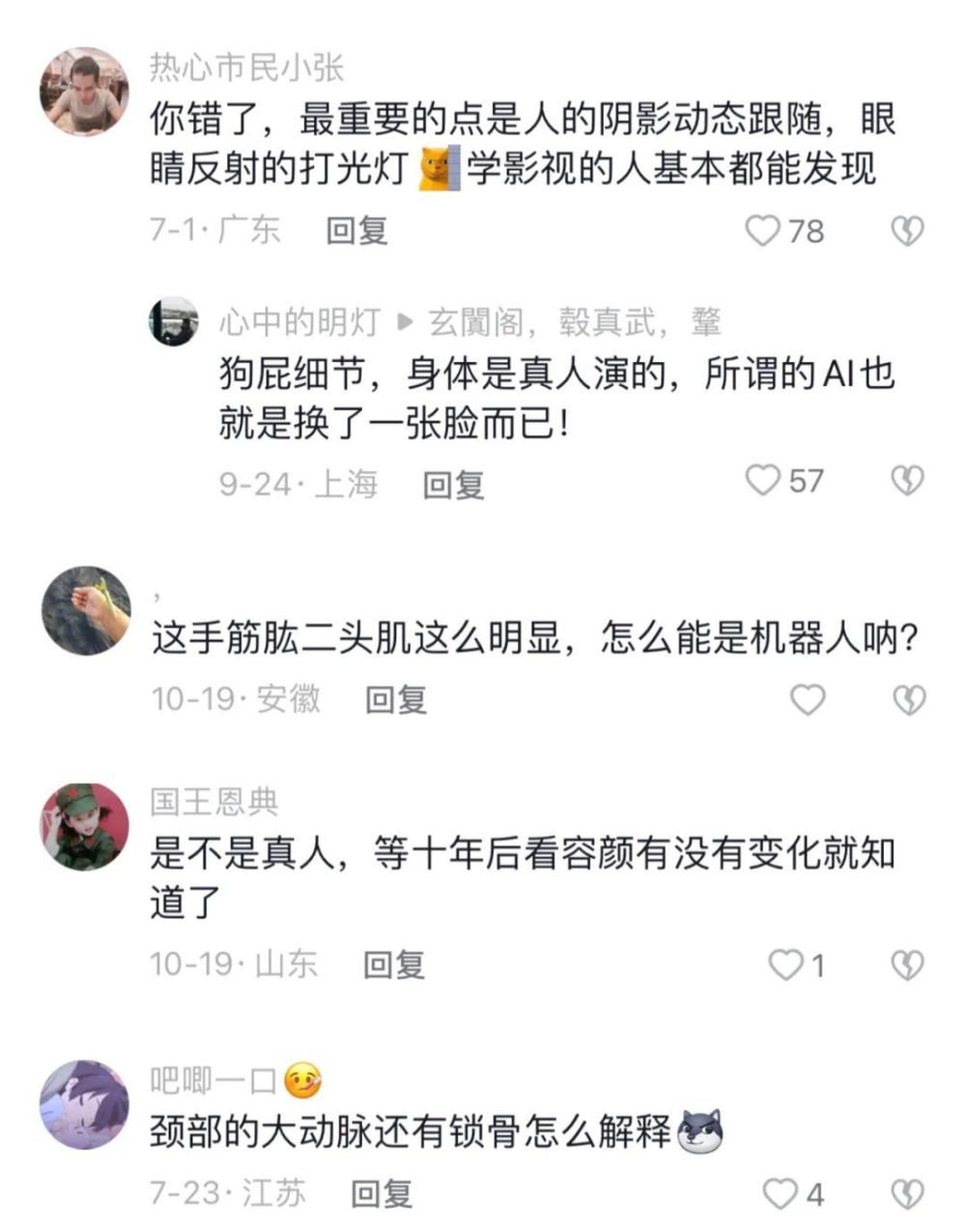
Task: View 吧唧一口's profile avatar
Action: (84, 1104)
